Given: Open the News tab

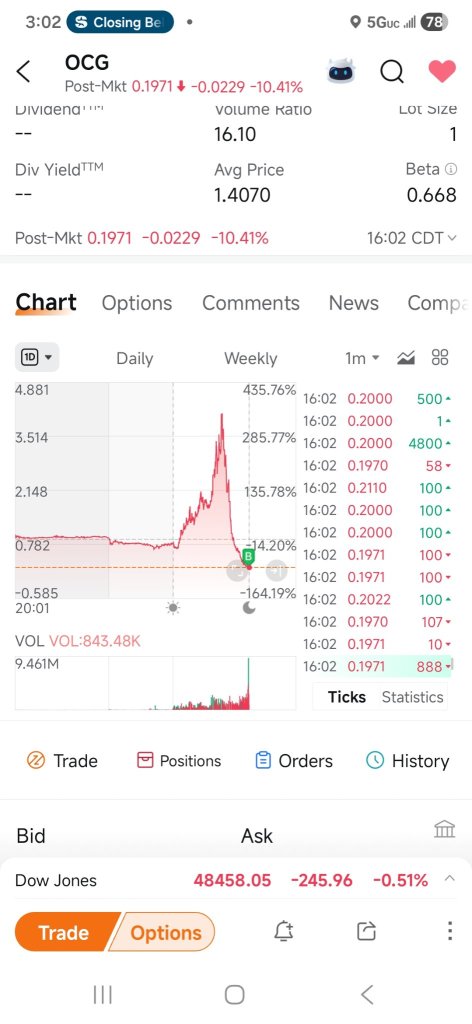Looking at the screenshot, I should (354, 303).
